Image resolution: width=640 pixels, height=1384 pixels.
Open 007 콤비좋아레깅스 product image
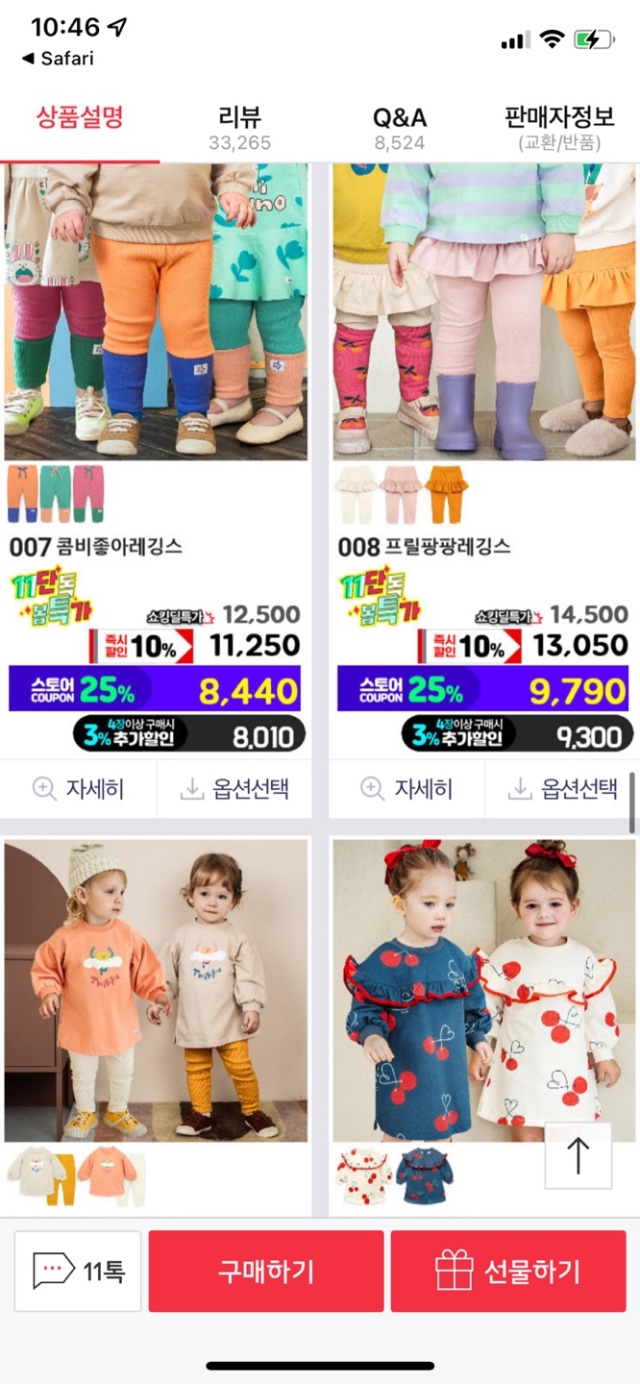pos(156,310)
